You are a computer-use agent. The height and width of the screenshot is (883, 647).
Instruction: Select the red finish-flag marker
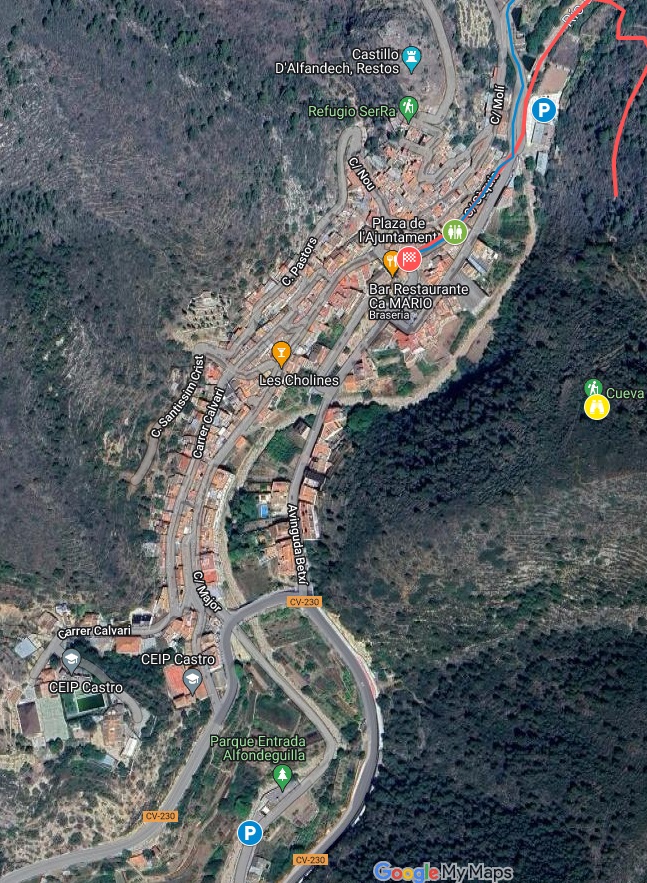coord(409,260)
